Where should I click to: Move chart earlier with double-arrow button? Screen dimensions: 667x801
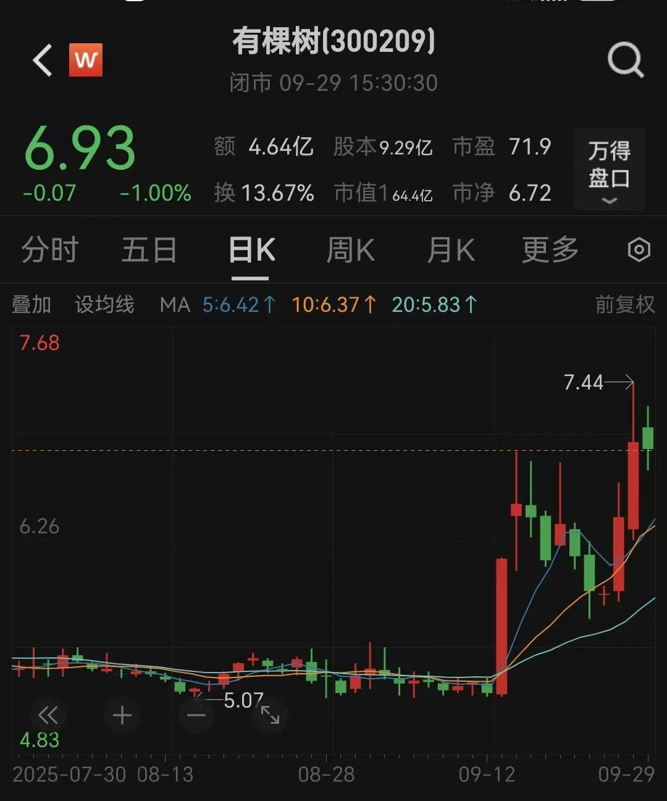click(x=47, y=715)
